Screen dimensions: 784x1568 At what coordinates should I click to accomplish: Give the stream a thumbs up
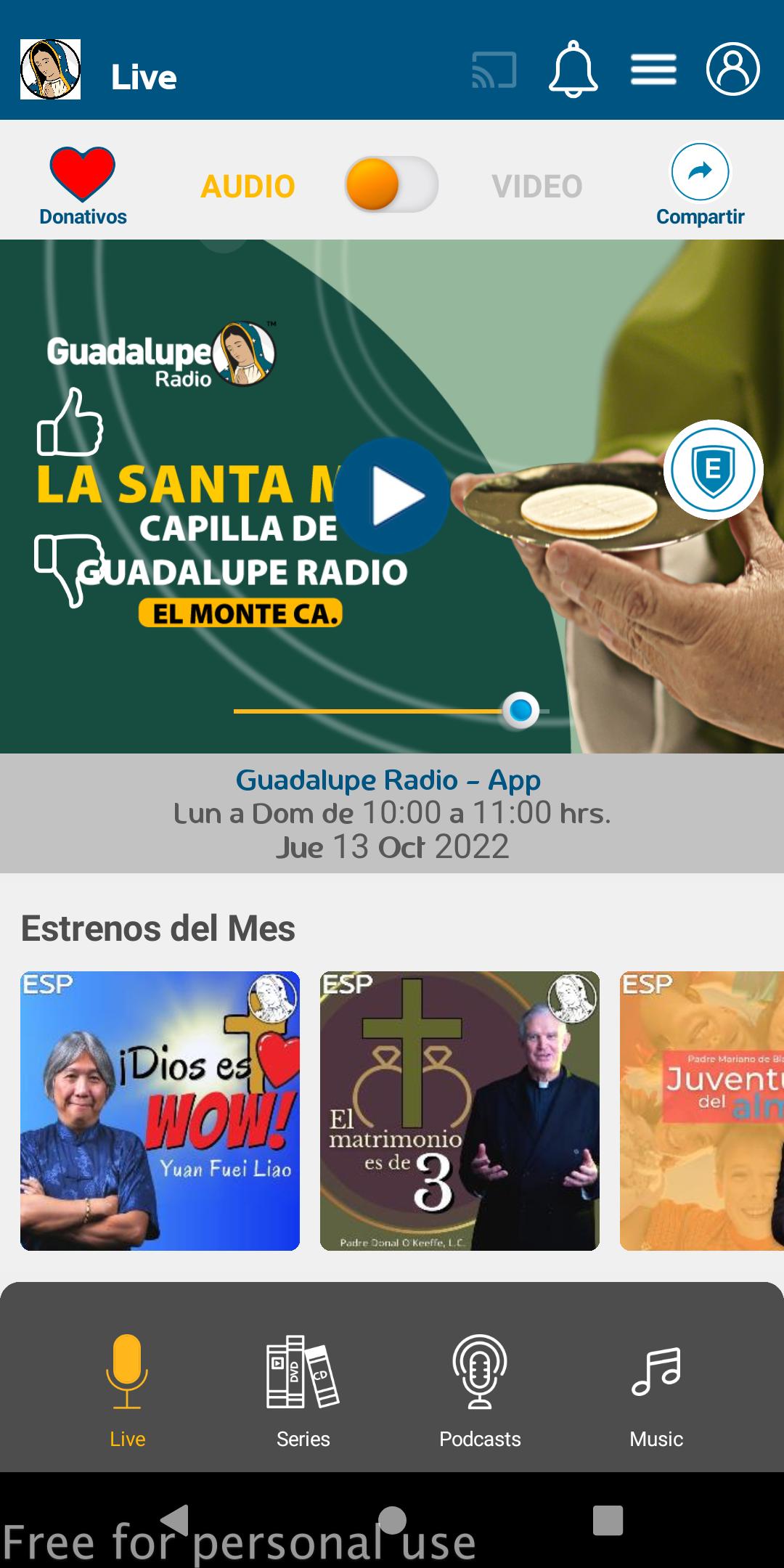coord(70,422)
